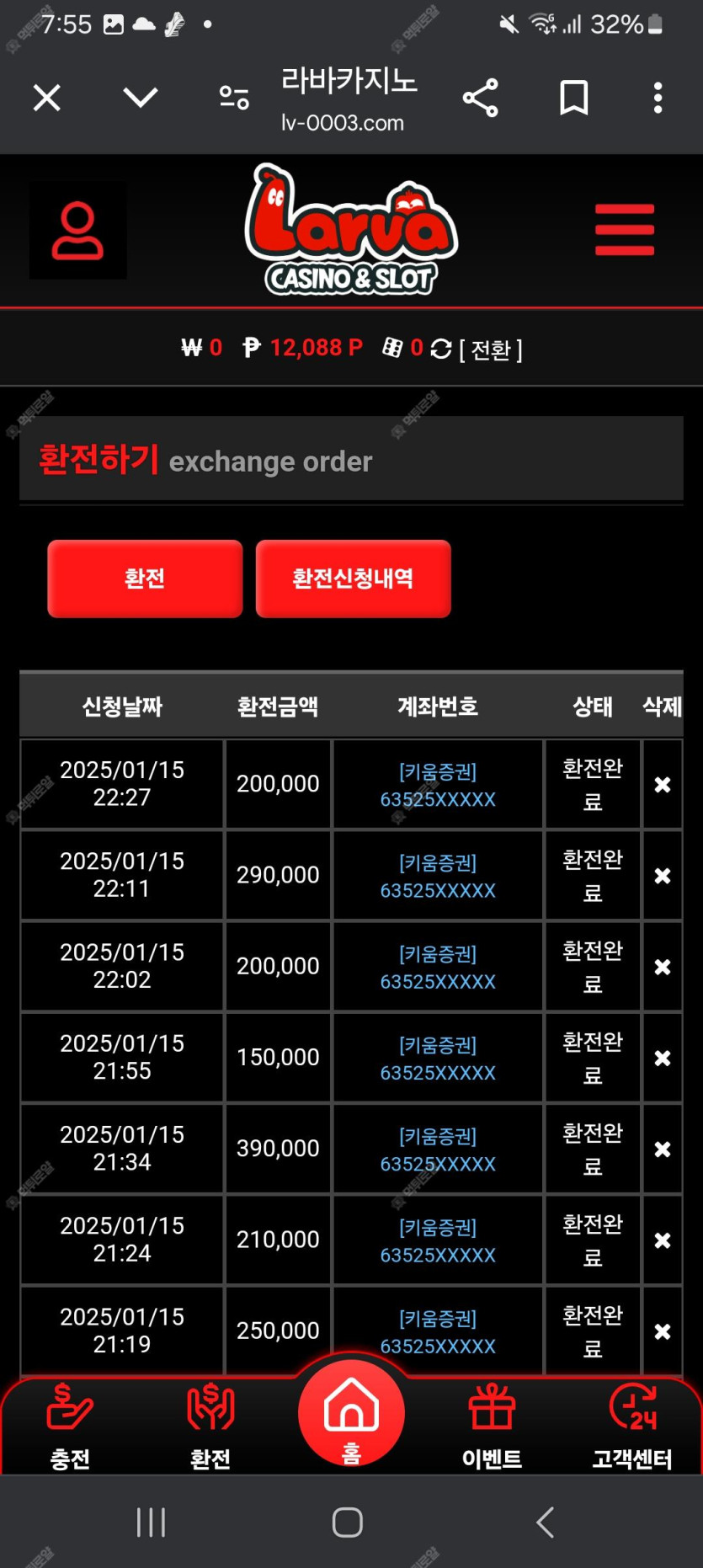703x1568 pixels.
Task: View 환전신청내역 history
Action: tap(353, 579)
